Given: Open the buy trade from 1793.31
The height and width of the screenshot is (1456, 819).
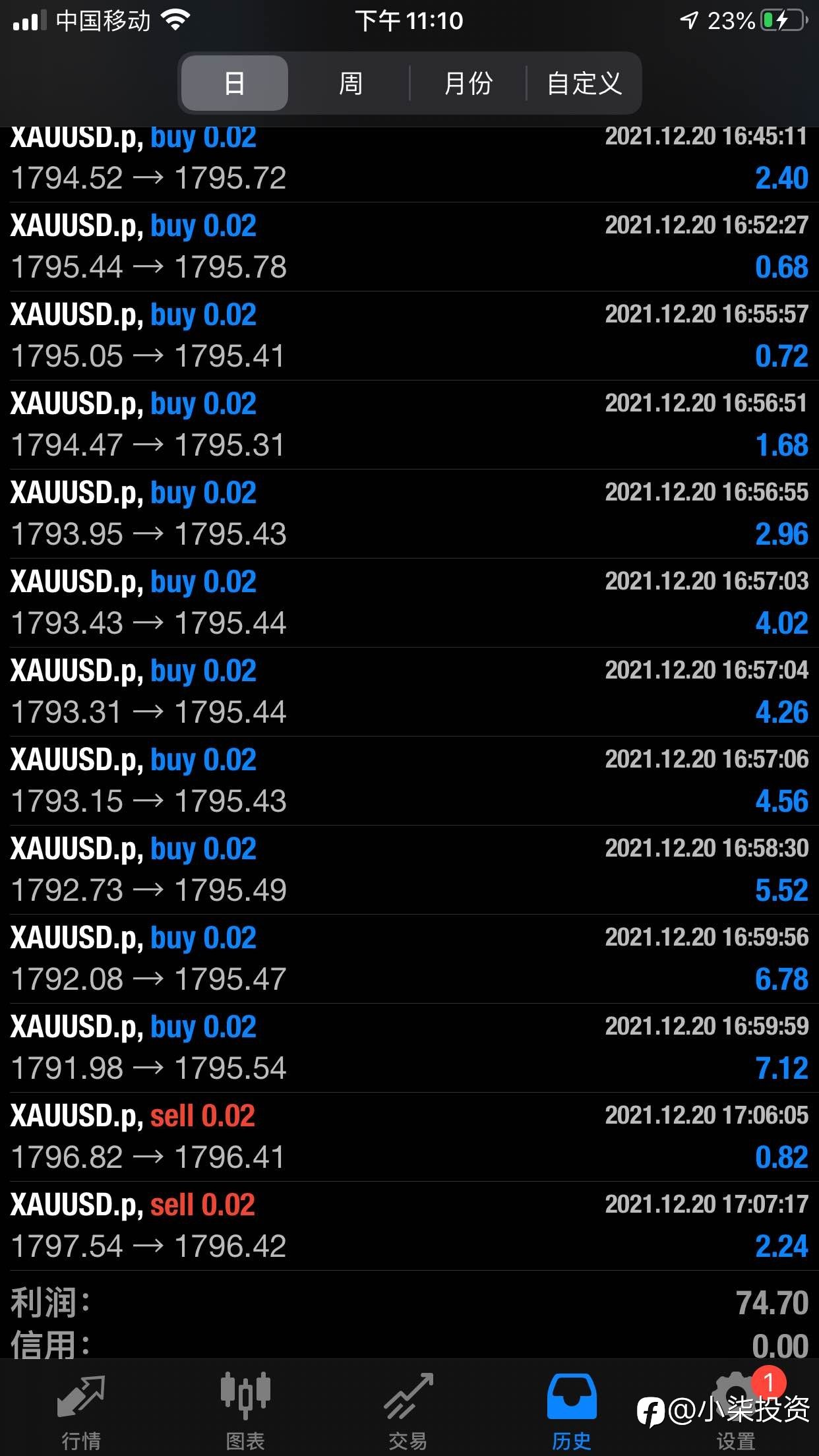Looking at the screenshot, I should coord(409,692).
